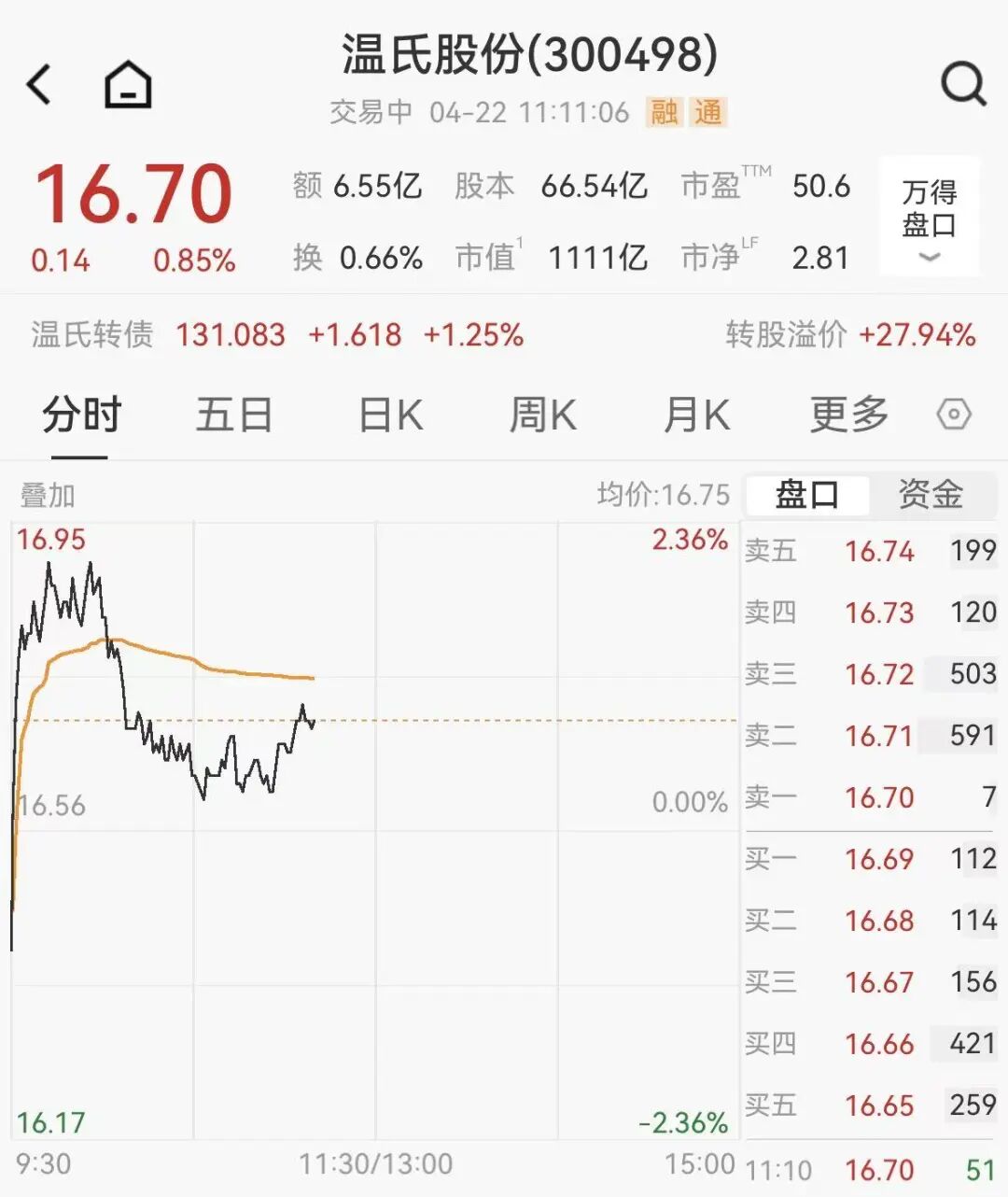Switch to 周K chart tab

coord(542,415)
